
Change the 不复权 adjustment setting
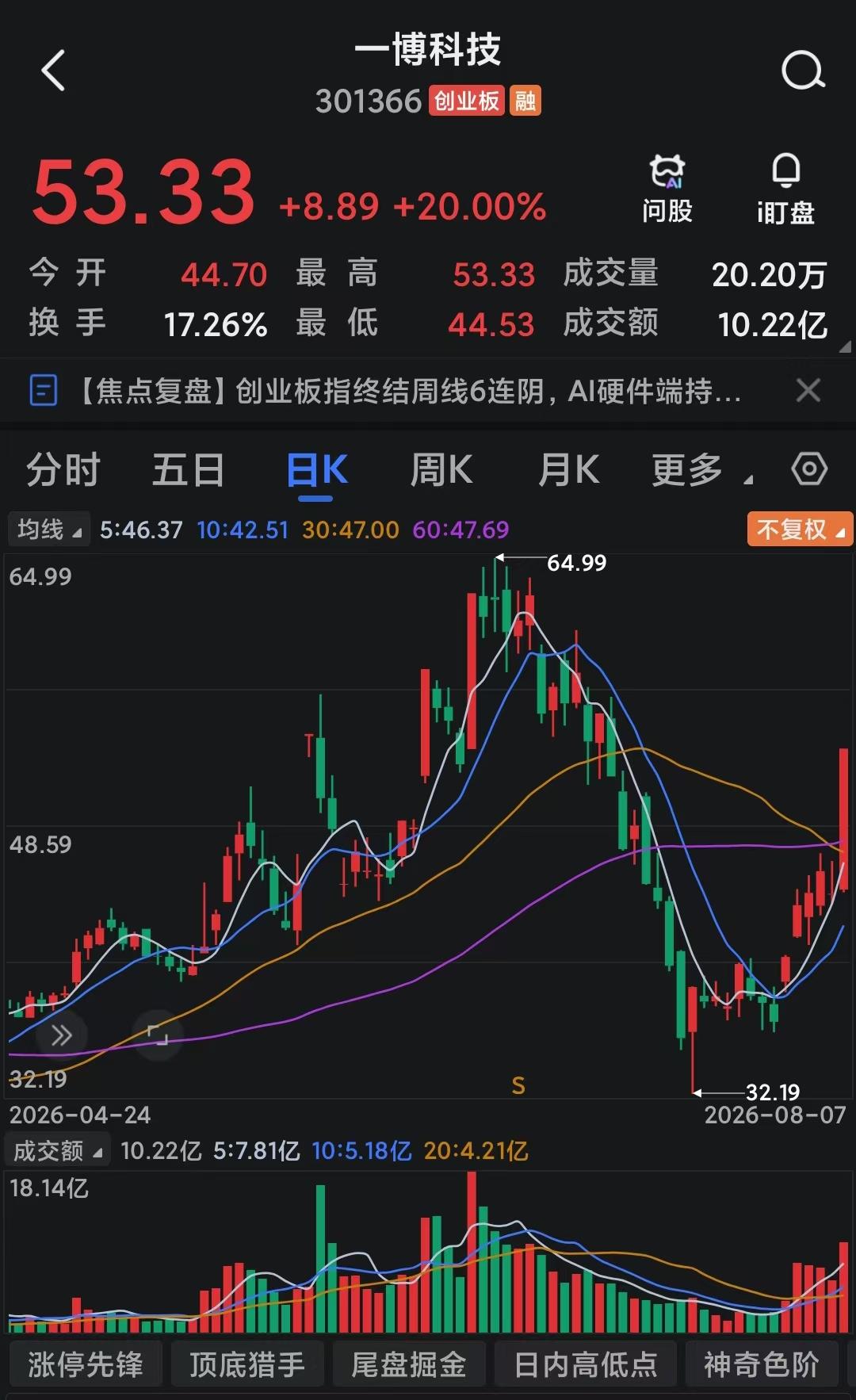pos(800,530)
